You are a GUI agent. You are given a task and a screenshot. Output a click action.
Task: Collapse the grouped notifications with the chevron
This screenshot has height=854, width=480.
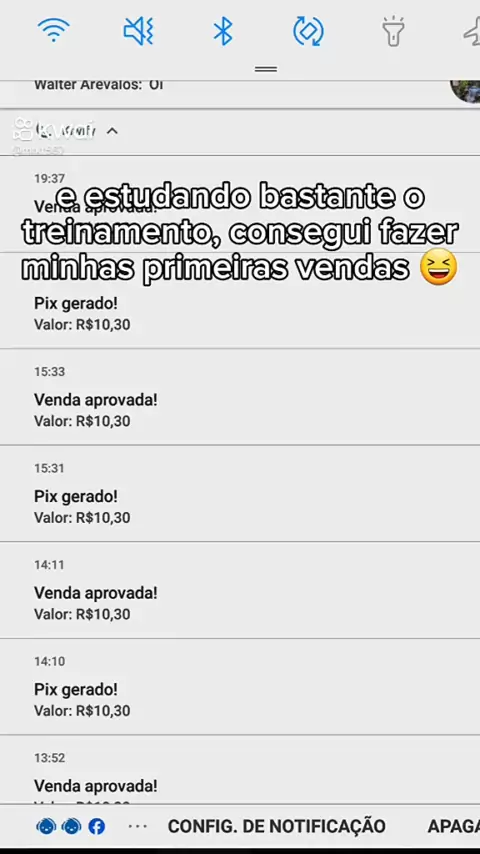coord(112,131)
